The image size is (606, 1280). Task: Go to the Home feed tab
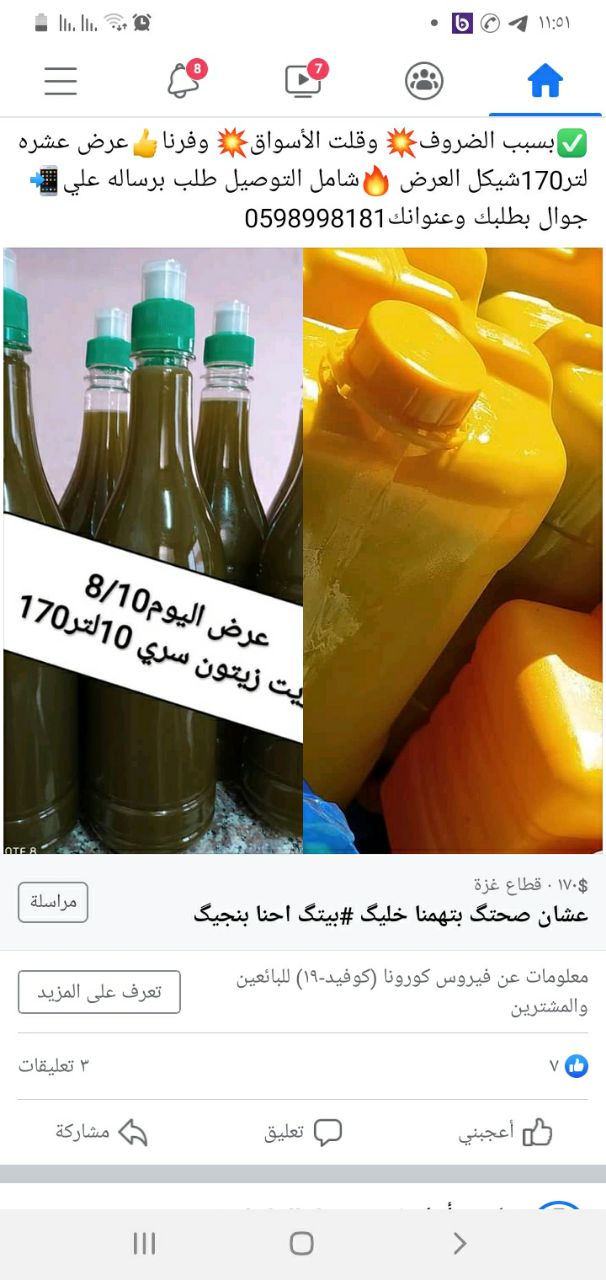[x=545, y=81]
